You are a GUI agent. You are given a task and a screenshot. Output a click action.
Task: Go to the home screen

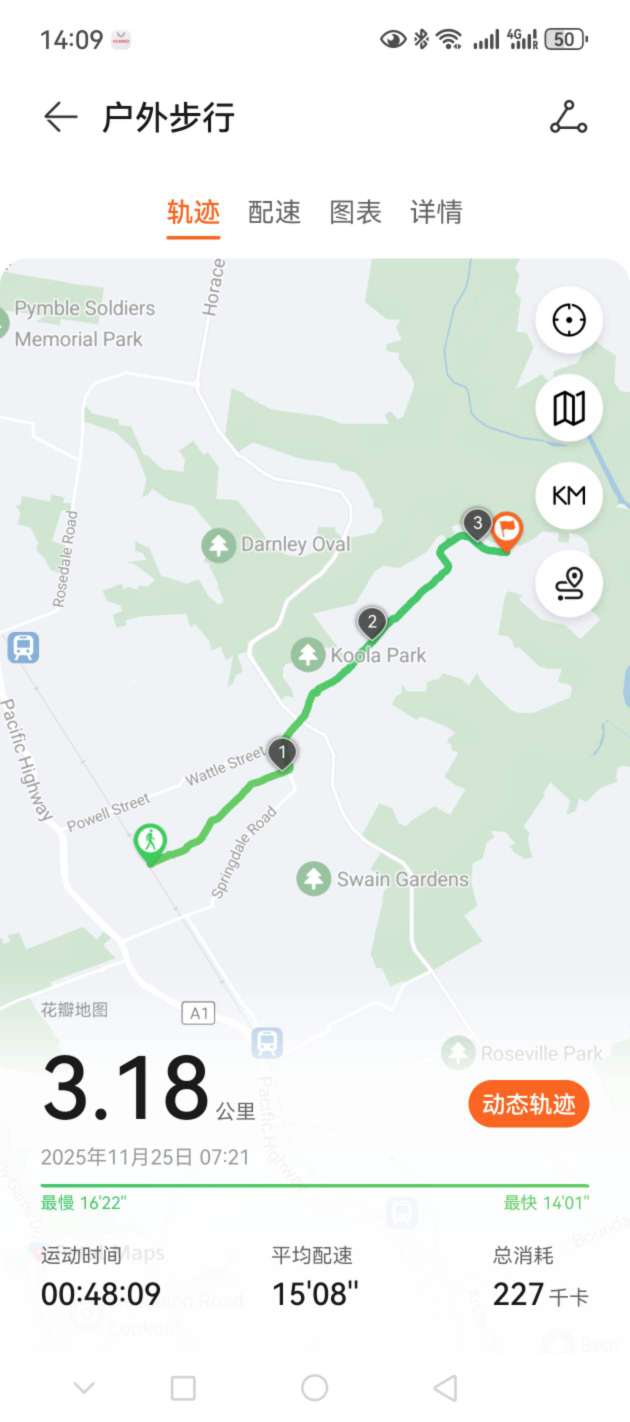pos(315,1387)
